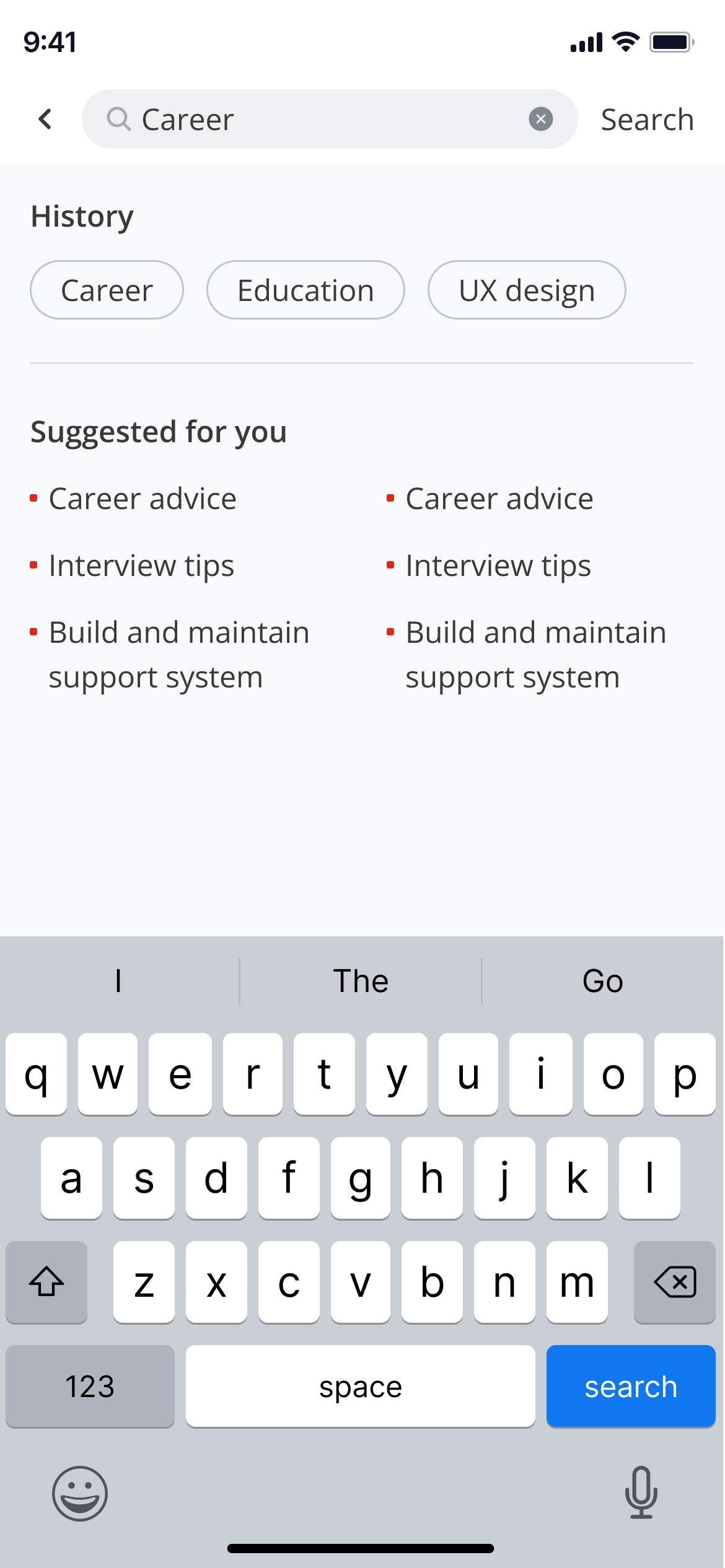Screen dimensions: 725x1568
Task: Clear the search text with the X icon
Action: (540, 119)
